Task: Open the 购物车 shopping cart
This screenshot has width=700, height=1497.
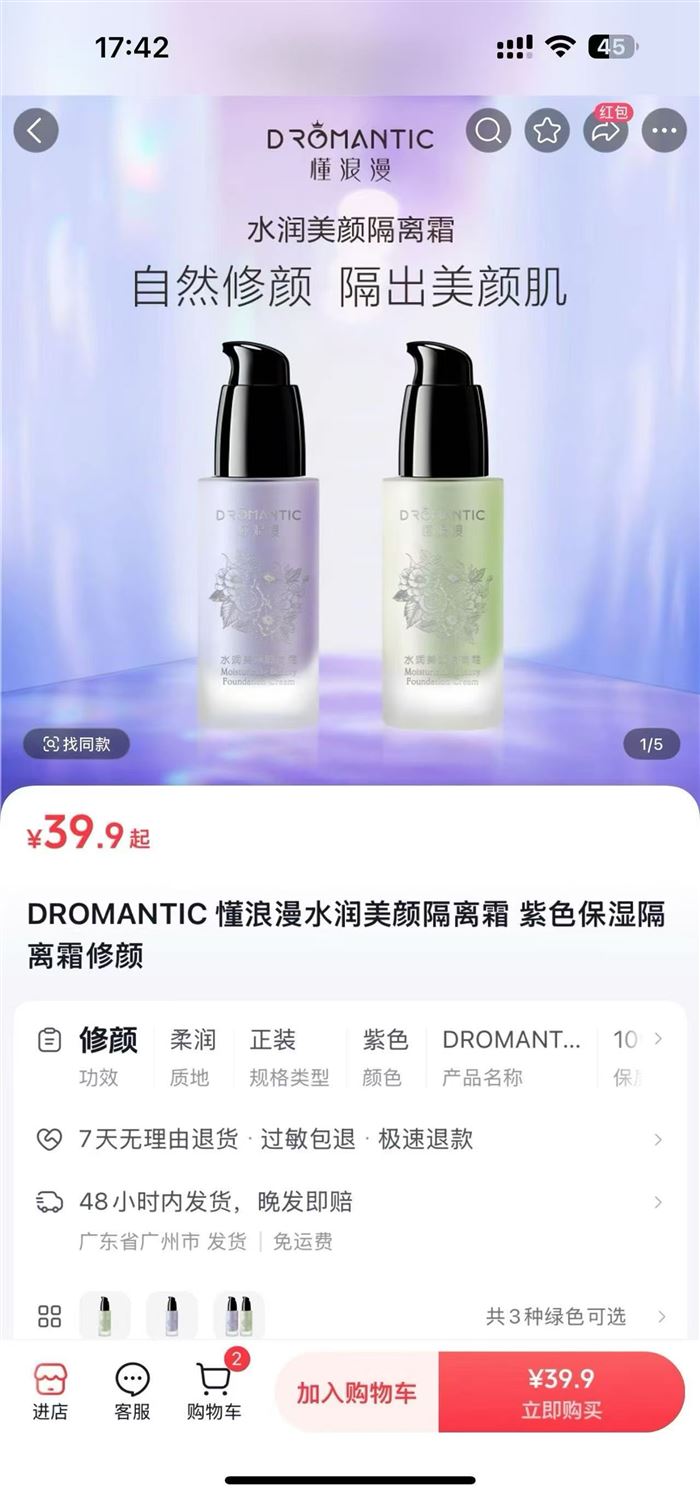Action: [213, 1392]
